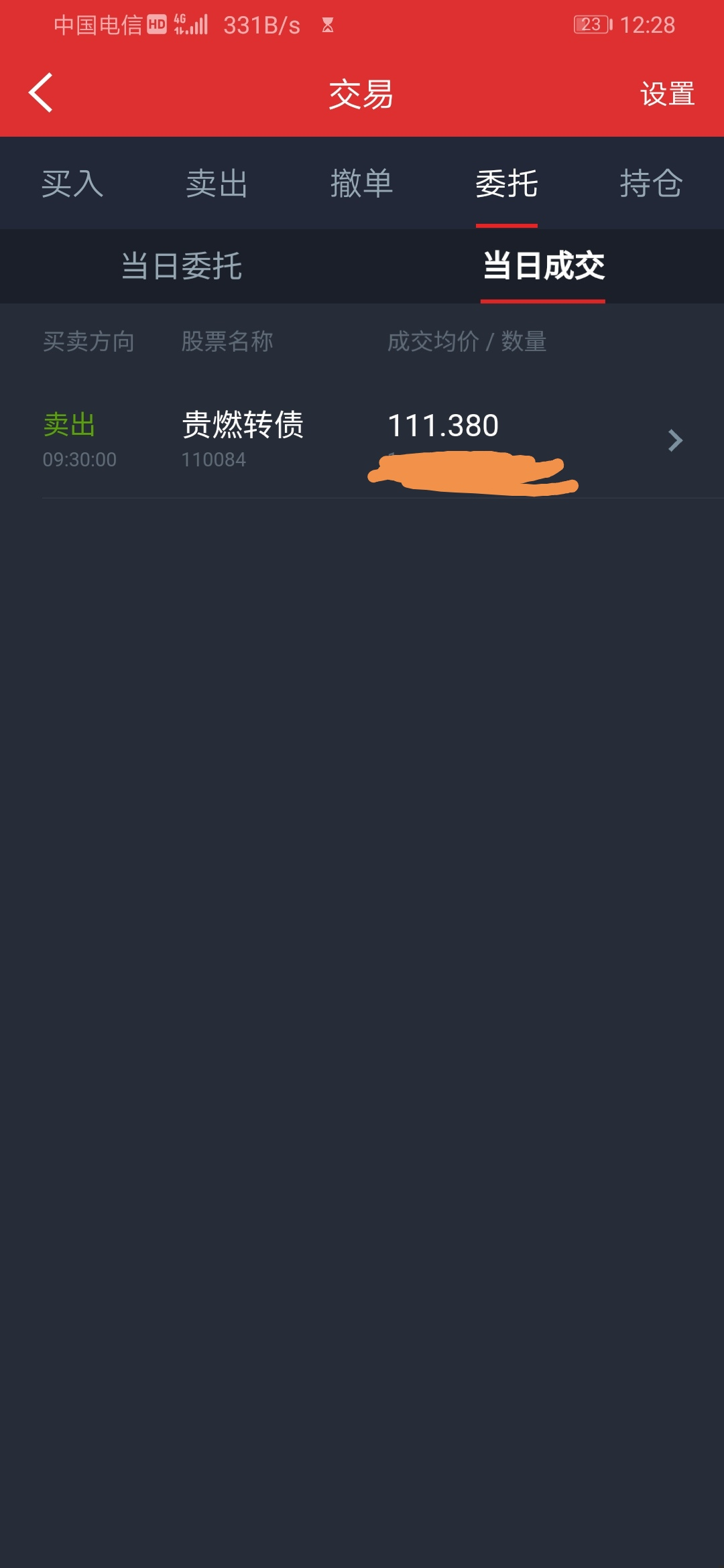The height and width of the screenshot is (1568, 724).
Task: Open the 撤单 tab
Action: (361, 184)
